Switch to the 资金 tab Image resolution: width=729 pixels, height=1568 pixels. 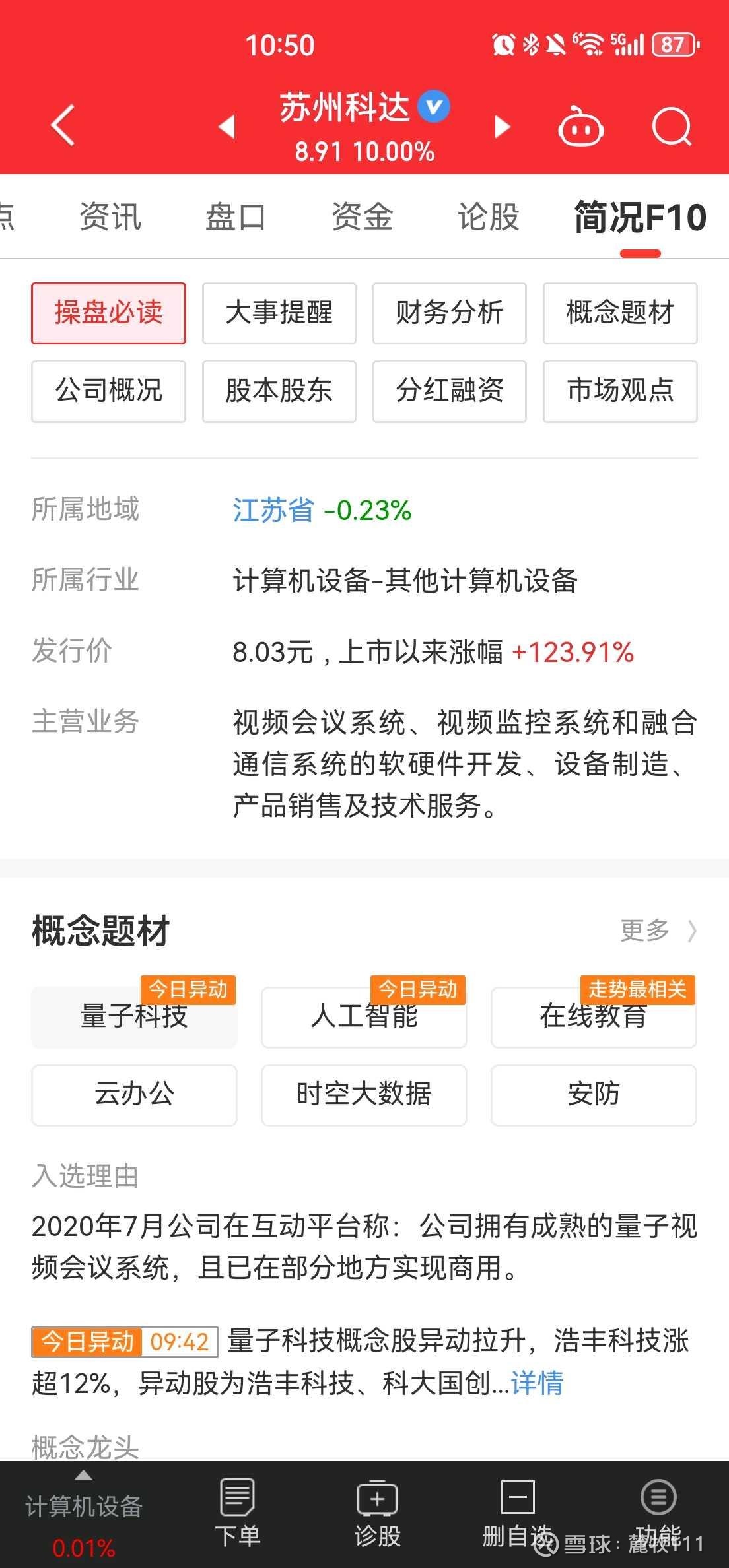click(x=363, y=216)
